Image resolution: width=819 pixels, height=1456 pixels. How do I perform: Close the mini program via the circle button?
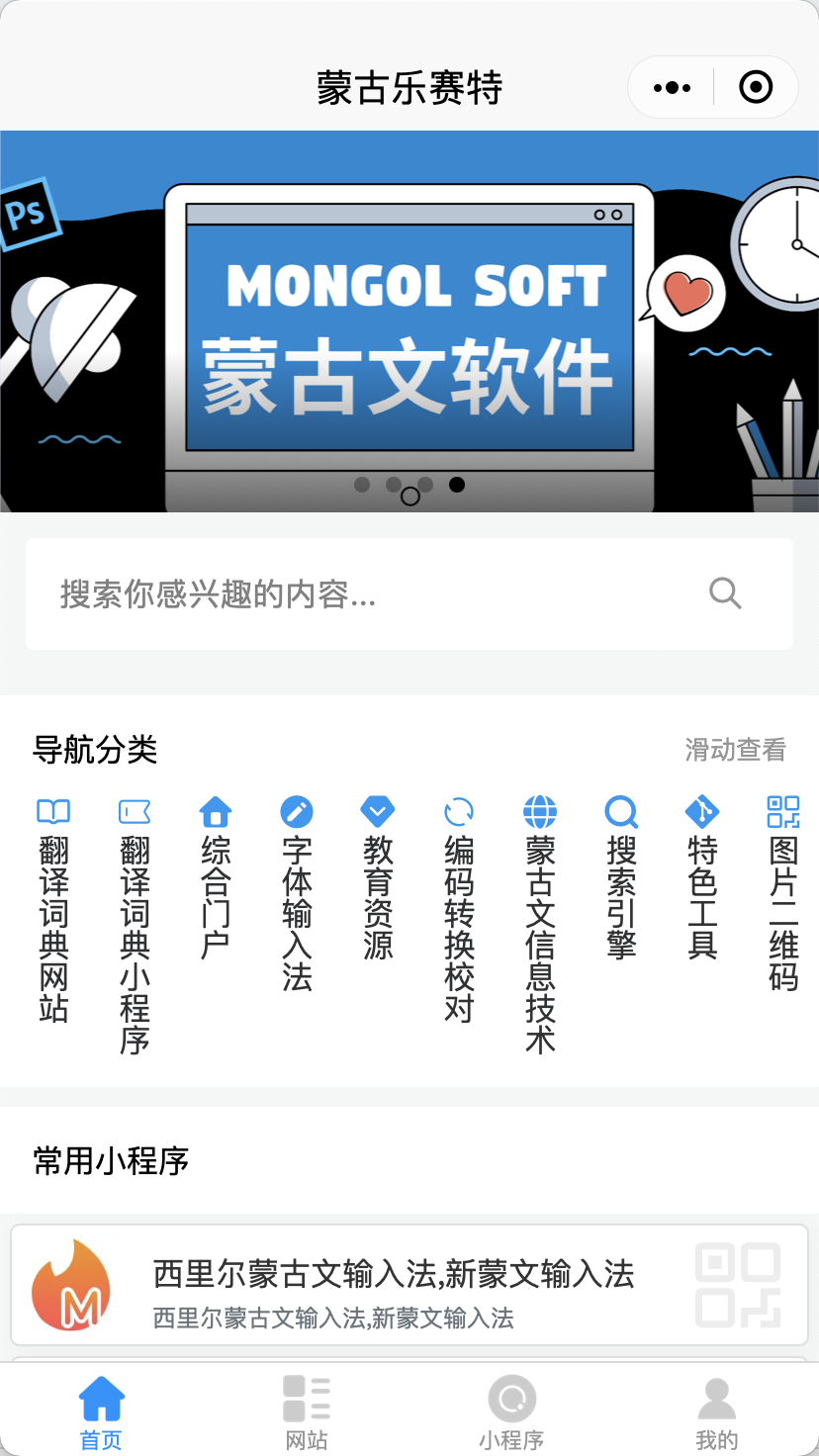click(x=756, y=88)
